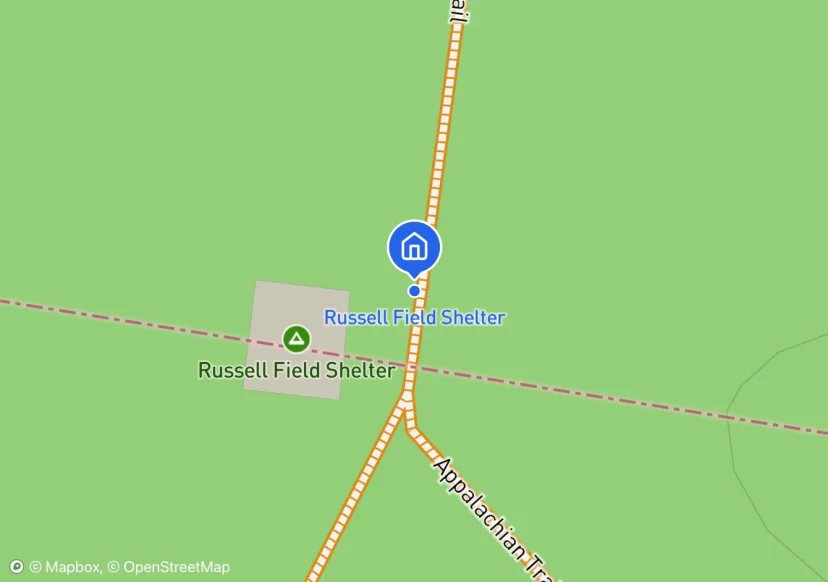The width and height of the screenshot is (828, 582).
Task: Open the OpenStreetMap attribution link
Action: pos(176,567)
